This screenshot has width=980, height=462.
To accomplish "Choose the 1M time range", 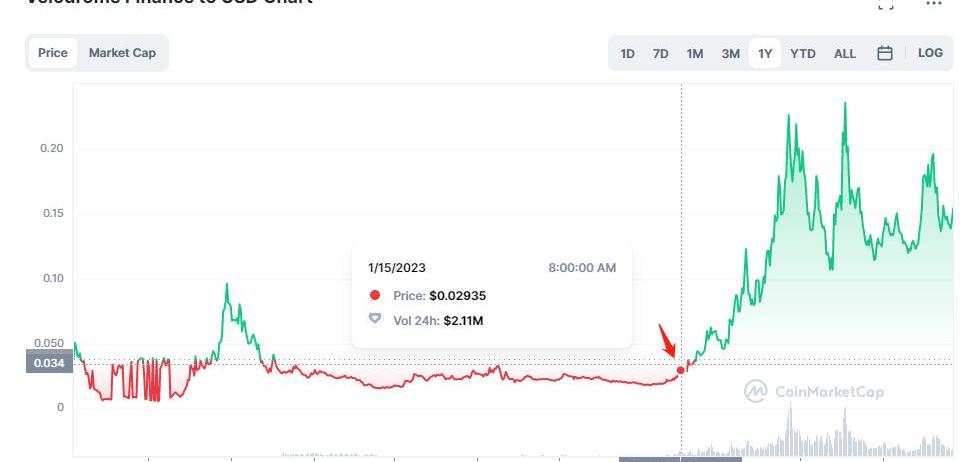I will tap(694, 54).
